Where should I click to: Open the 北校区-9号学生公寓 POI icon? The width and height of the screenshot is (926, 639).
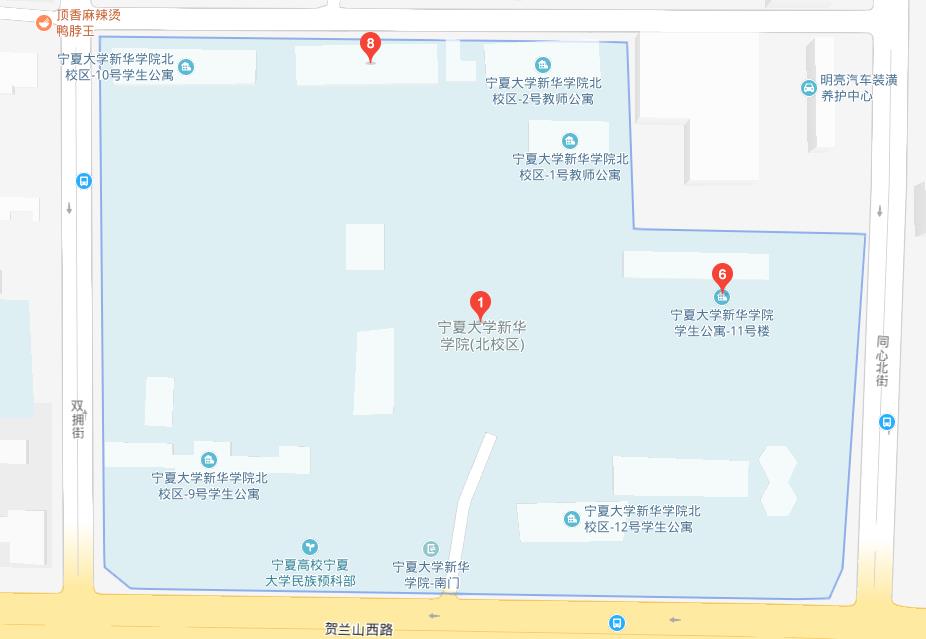[209, 459]
